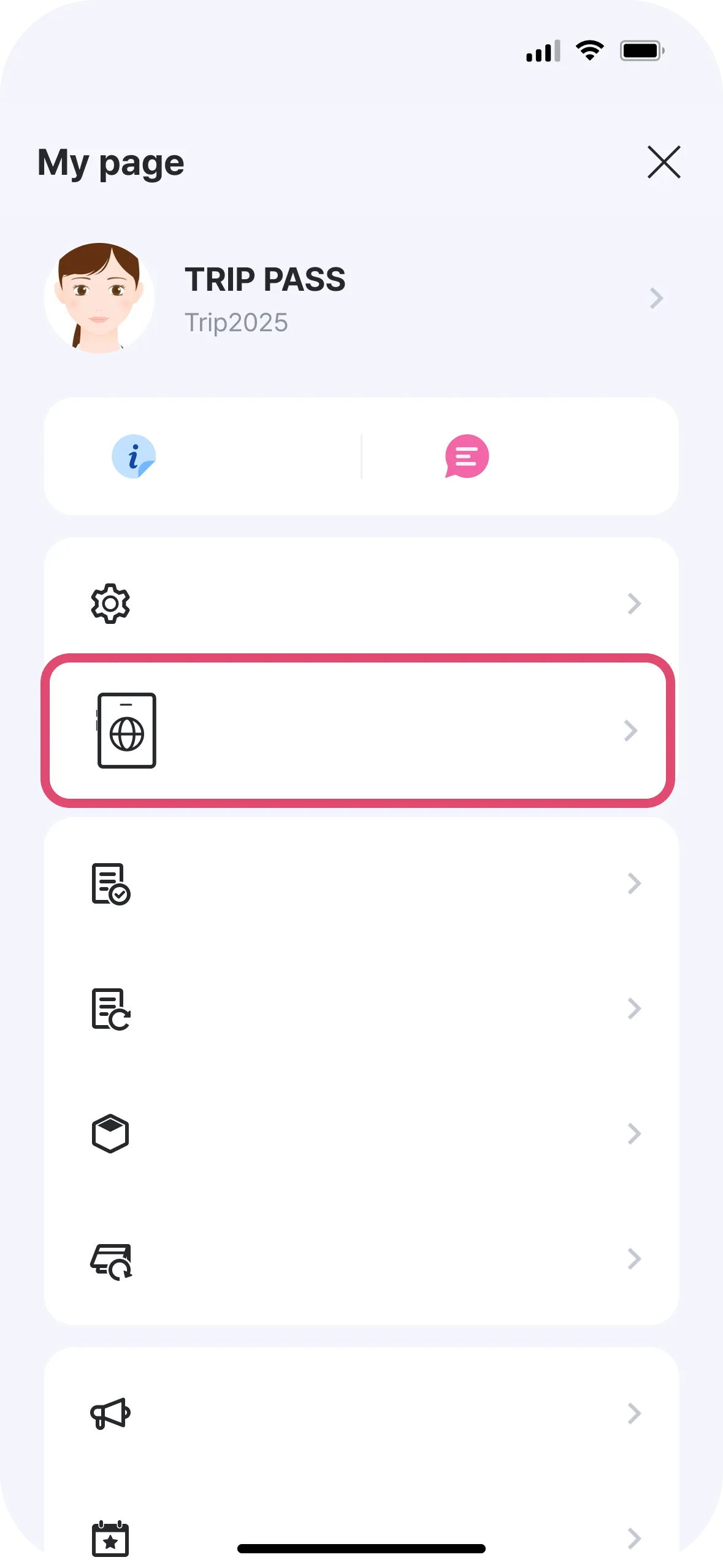Screen dimensions: 723x1568
Task: Close the My page screen
Action: click(x=664, y=162)
